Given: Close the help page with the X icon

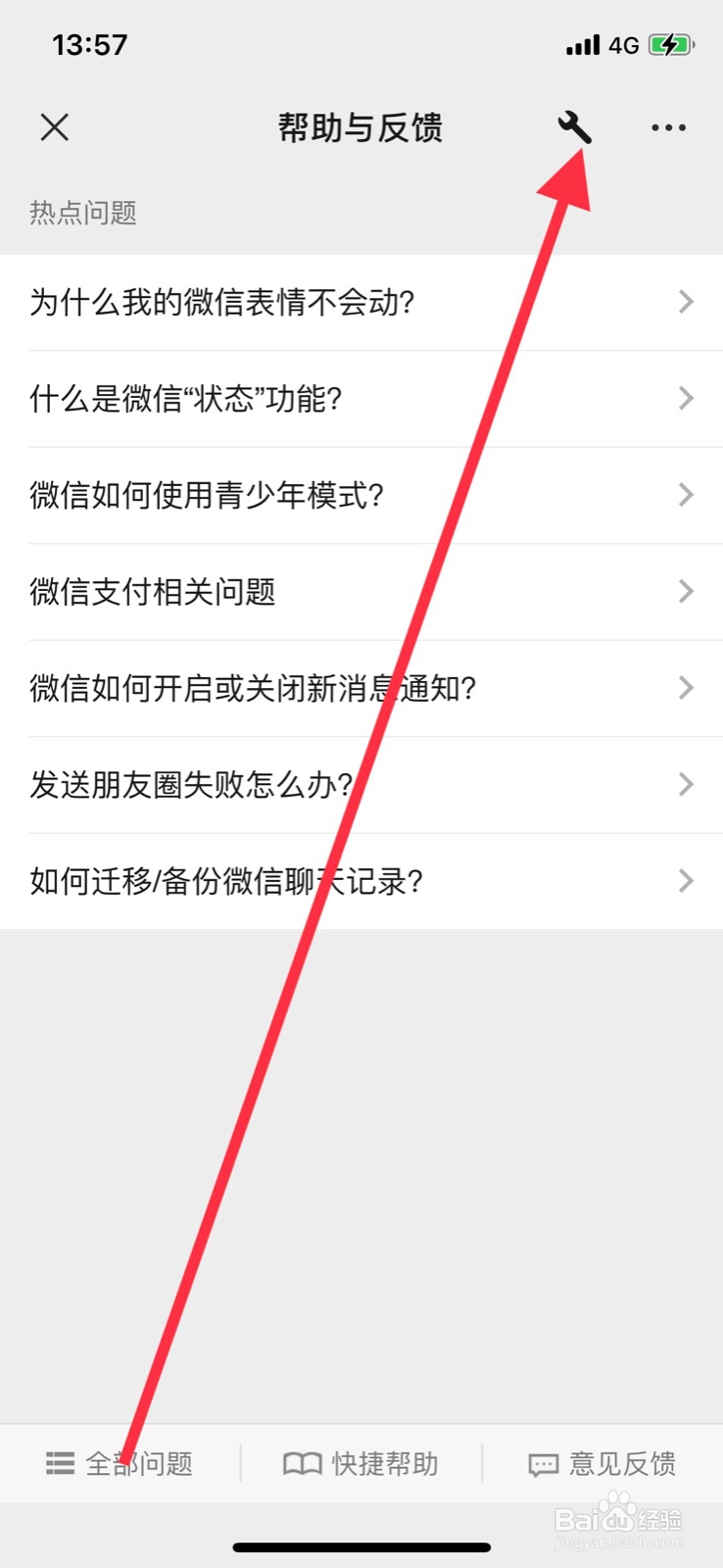Looking at the screenshot, I should 54,128.
